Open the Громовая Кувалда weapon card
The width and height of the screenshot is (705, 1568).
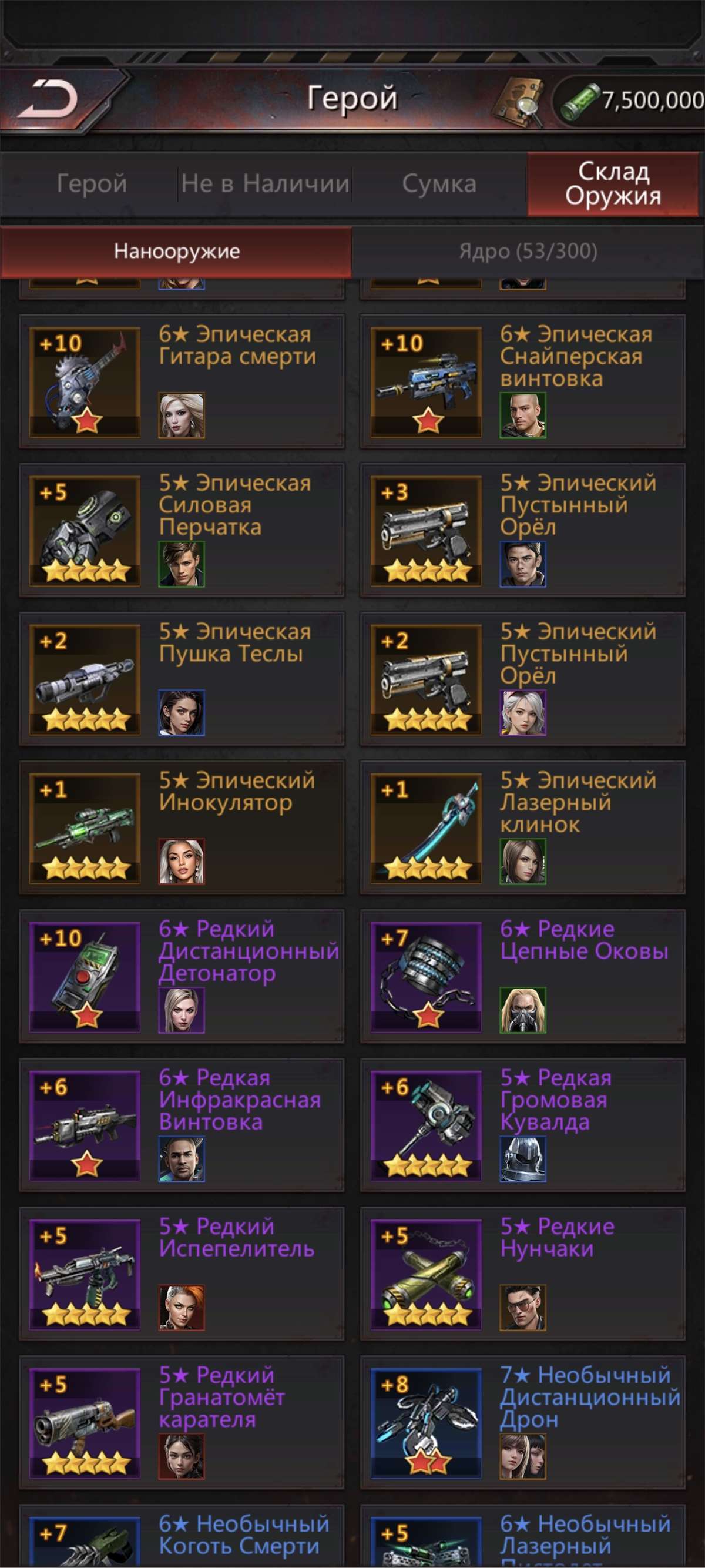click(522, 1125)
